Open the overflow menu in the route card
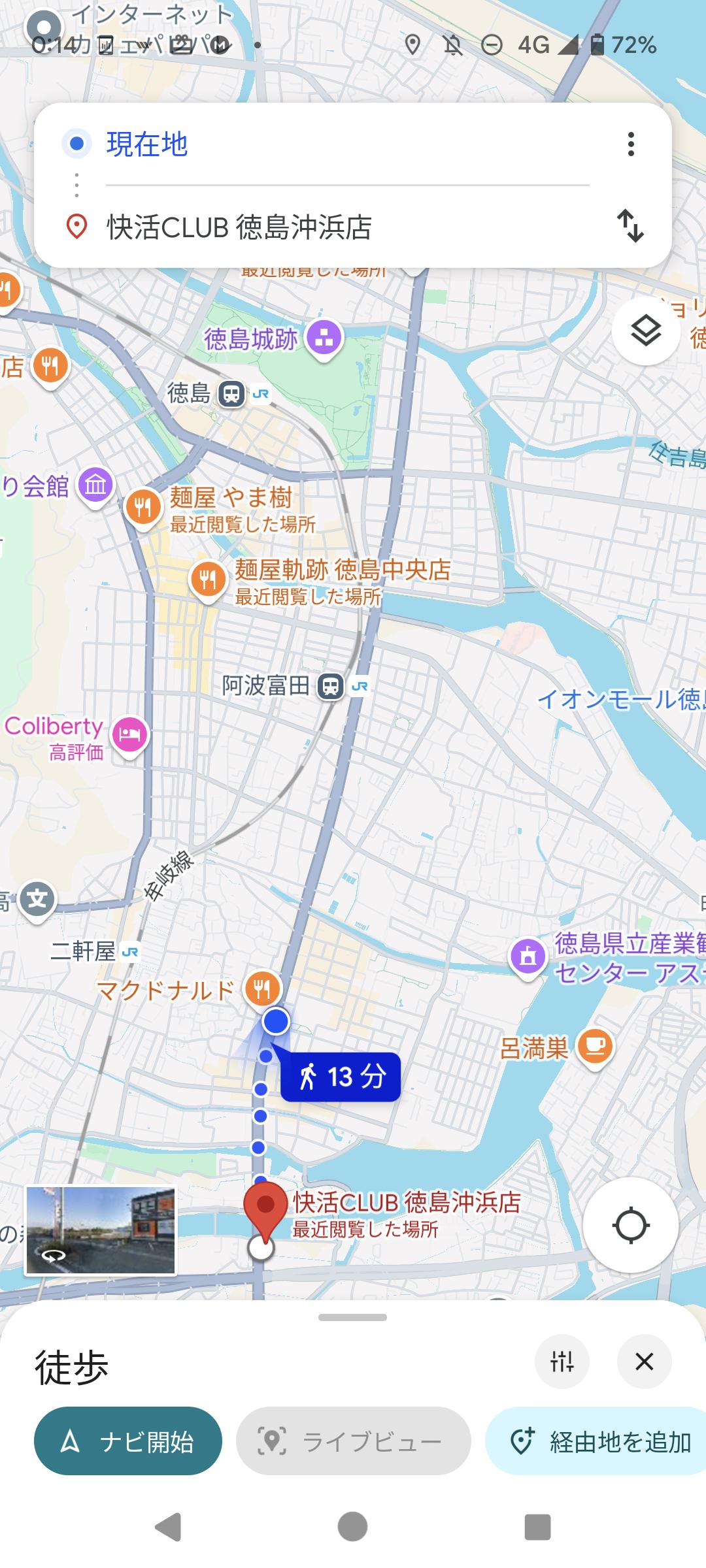The width and height of the screenshot is (706, 1568). click(x=631, y=144)
